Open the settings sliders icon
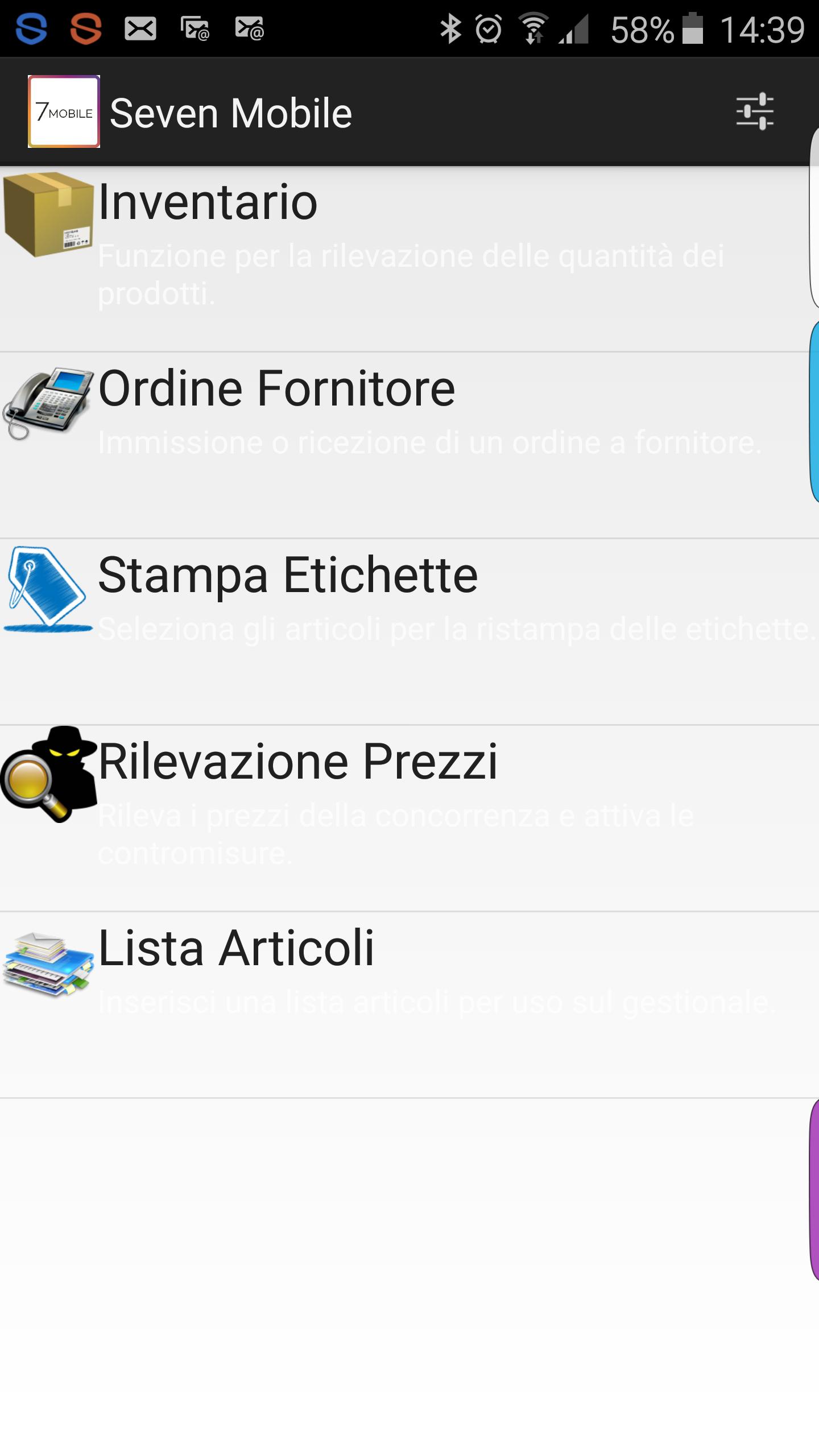819x1456 pixels. (x=755, y=111)
